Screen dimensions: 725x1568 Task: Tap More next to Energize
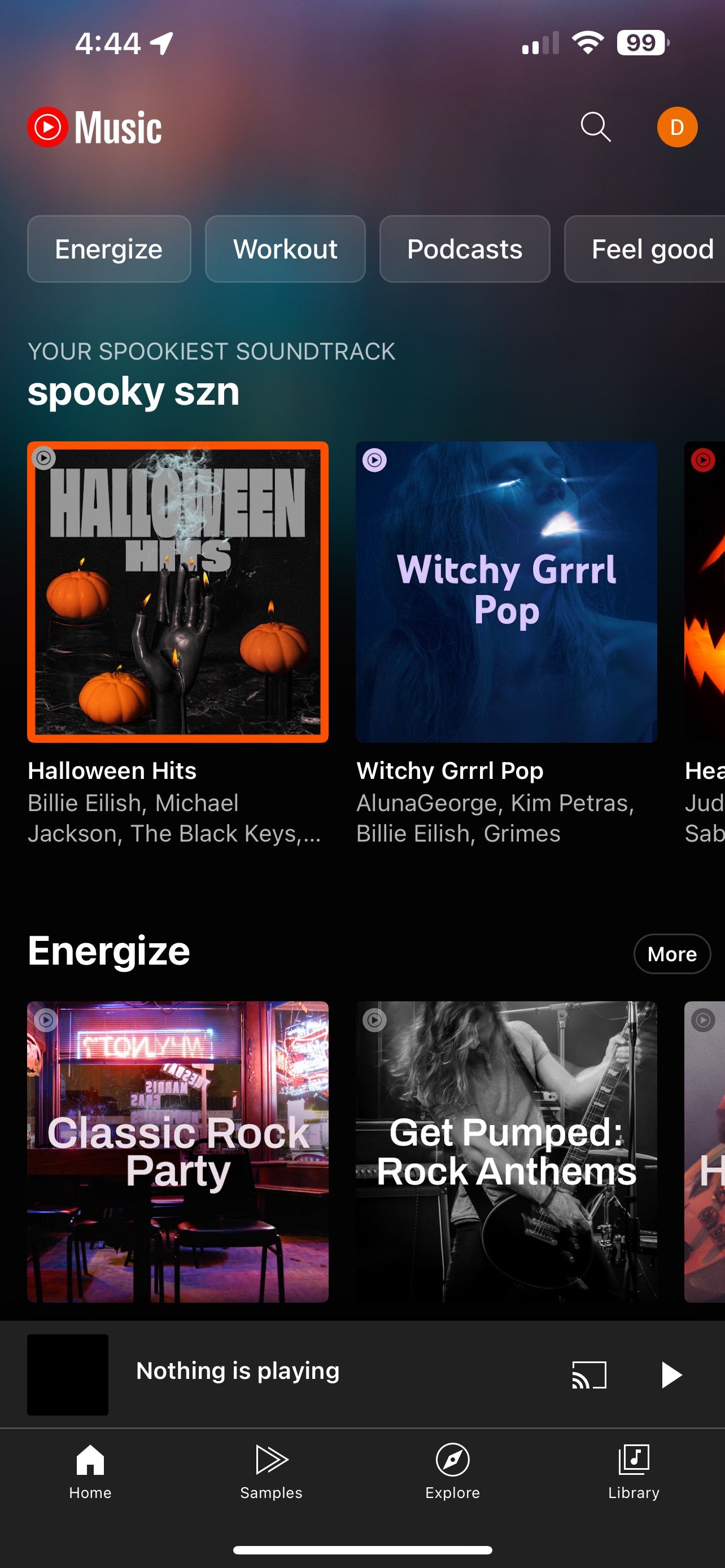(x=671, y=954)
